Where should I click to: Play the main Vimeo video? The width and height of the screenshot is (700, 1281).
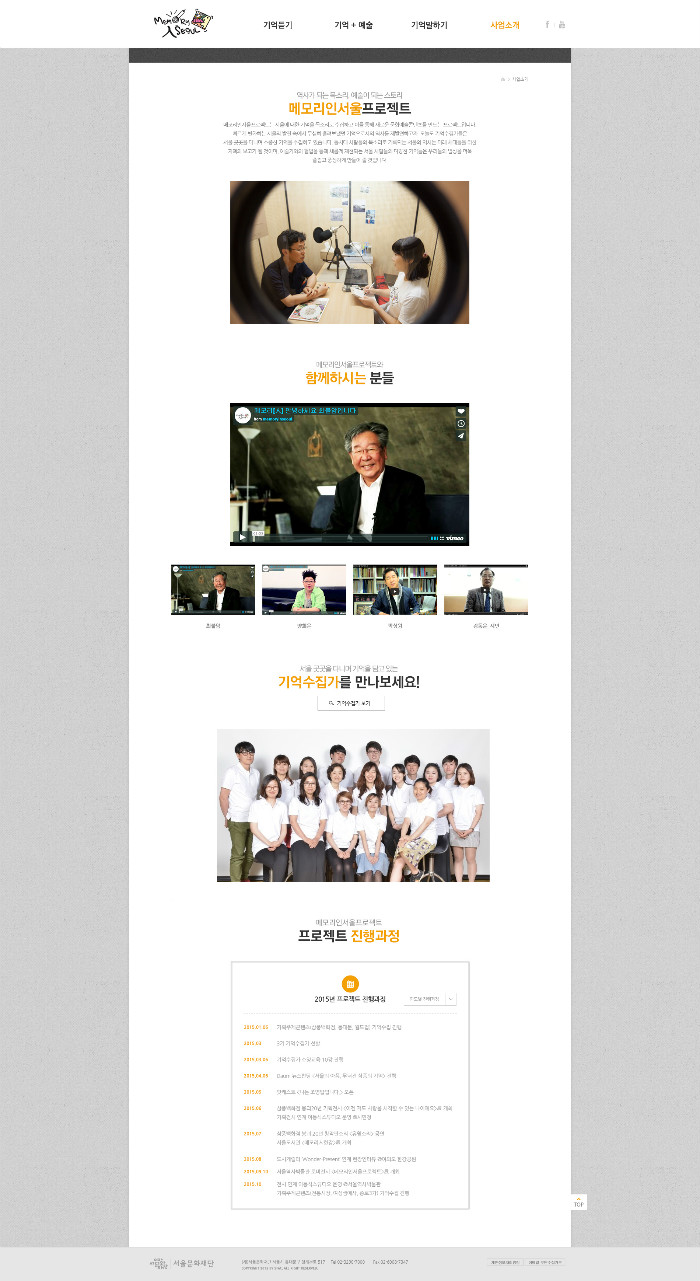tap(242, 536)
